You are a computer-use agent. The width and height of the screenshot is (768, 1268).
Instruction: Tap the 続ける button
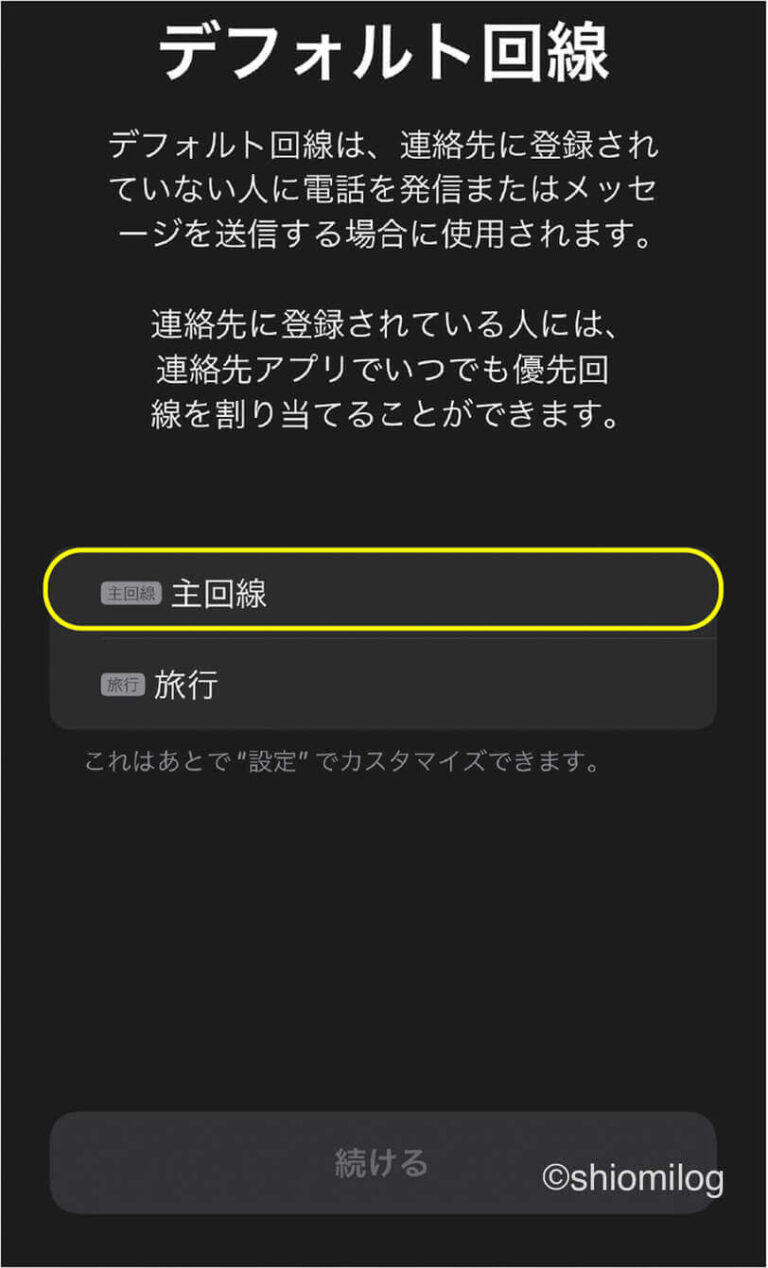pos(382,1162)
